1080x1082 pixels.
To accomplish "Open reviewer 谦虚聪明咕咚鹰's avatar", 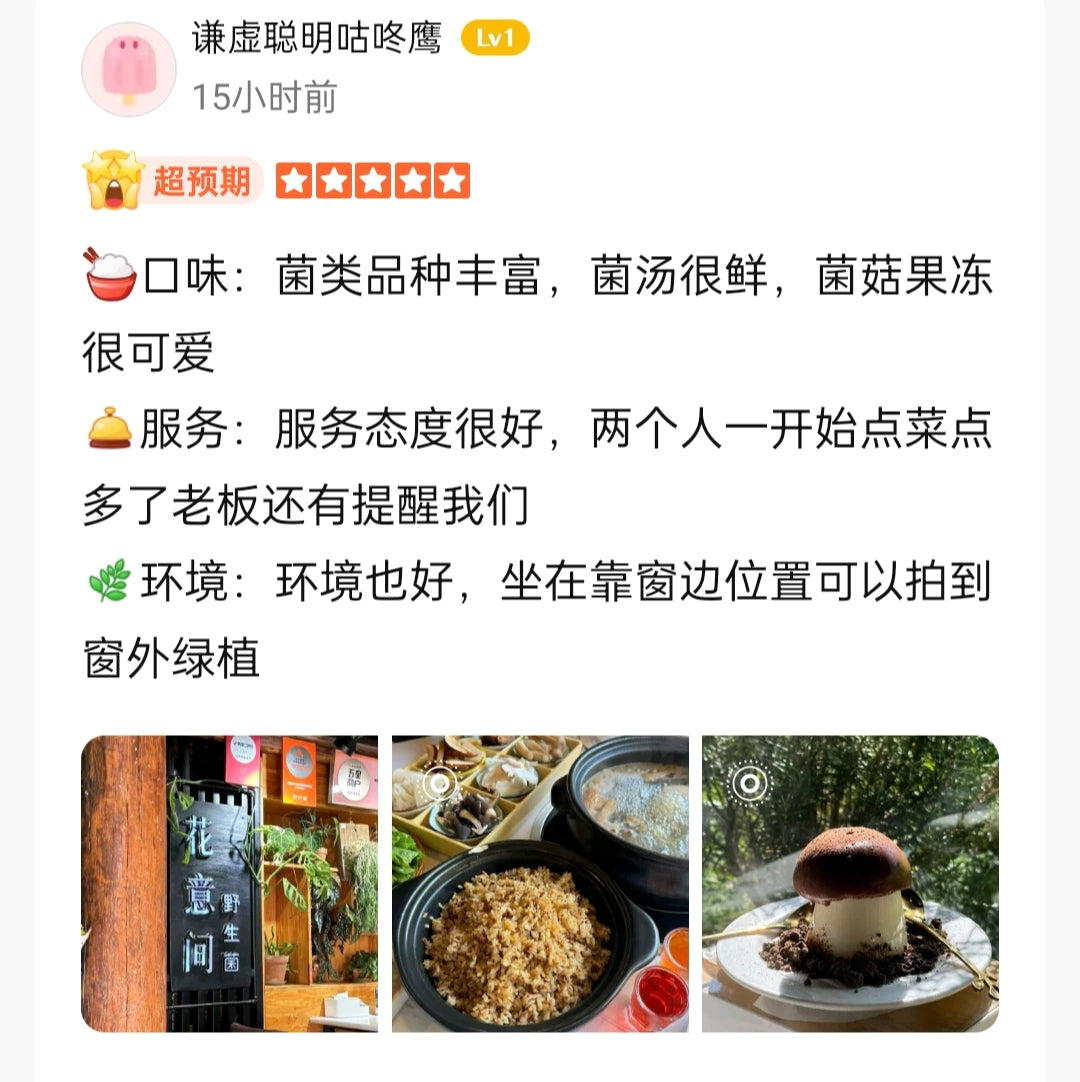I will tap(128, 69).
